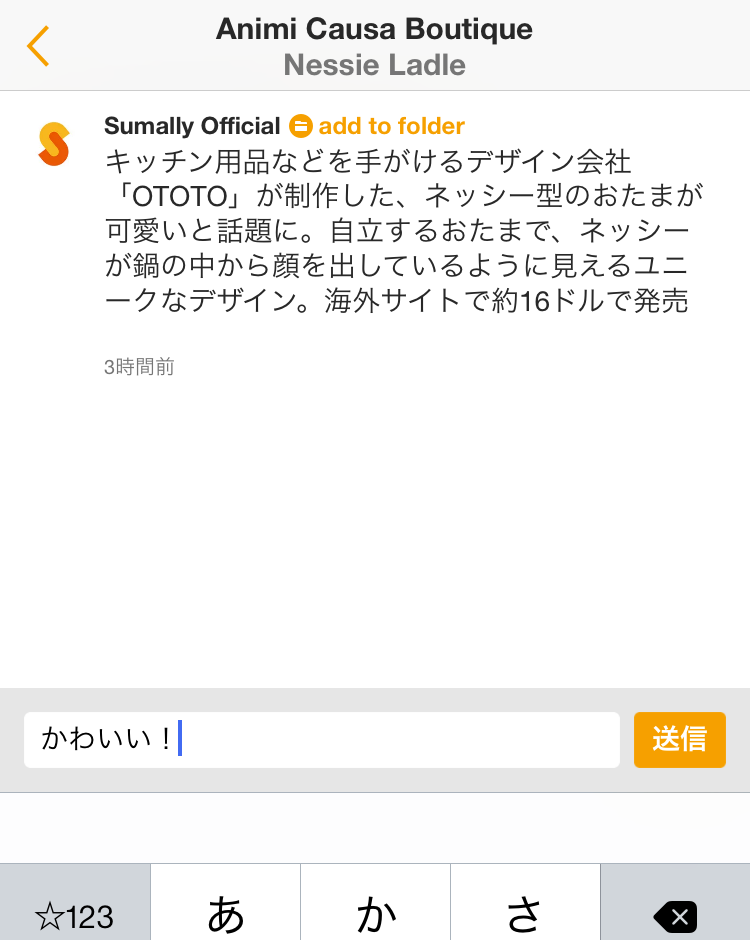Tap the add to folder link

coord(378,126)
